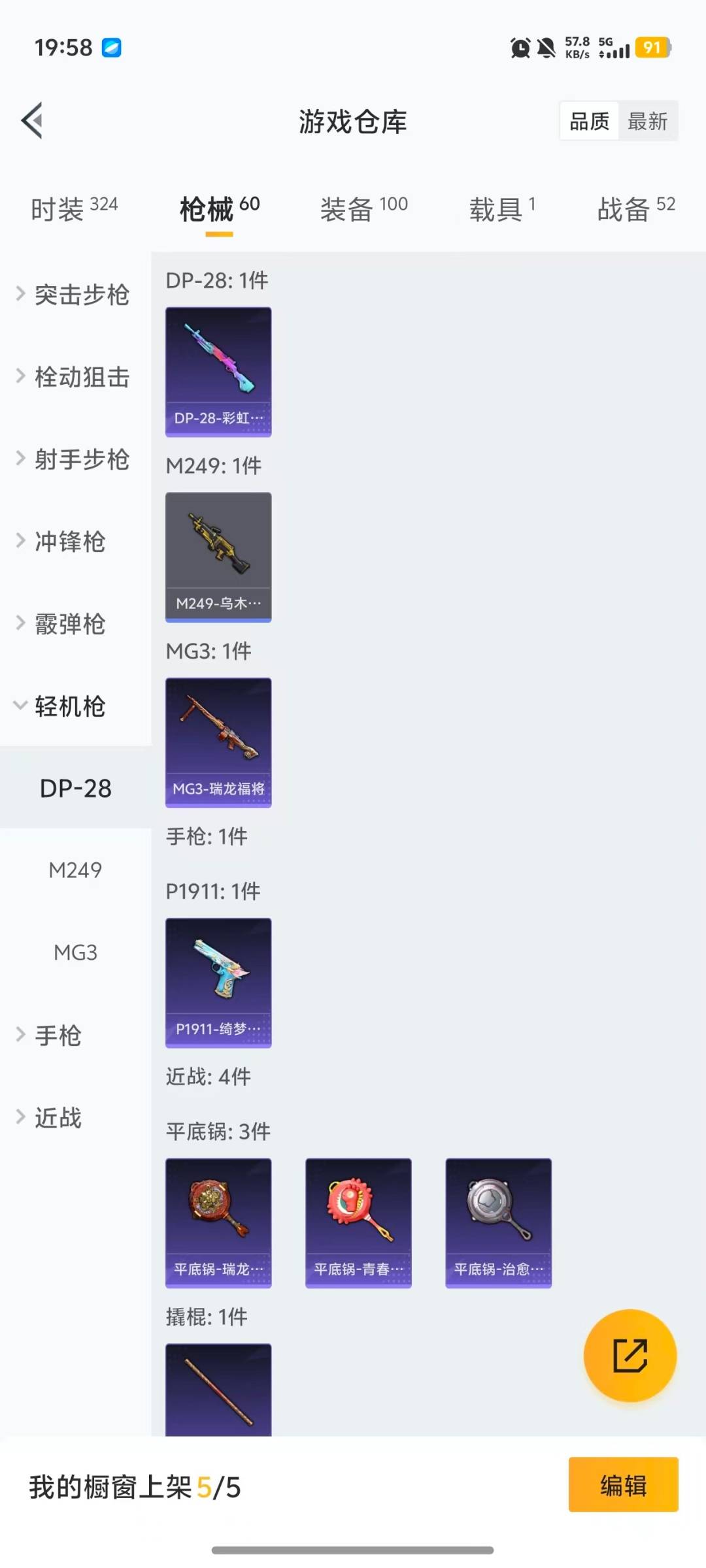This screenshot has height=1568, width=706.
Task: Check the battery indicator showing 91
Action: 652,48
